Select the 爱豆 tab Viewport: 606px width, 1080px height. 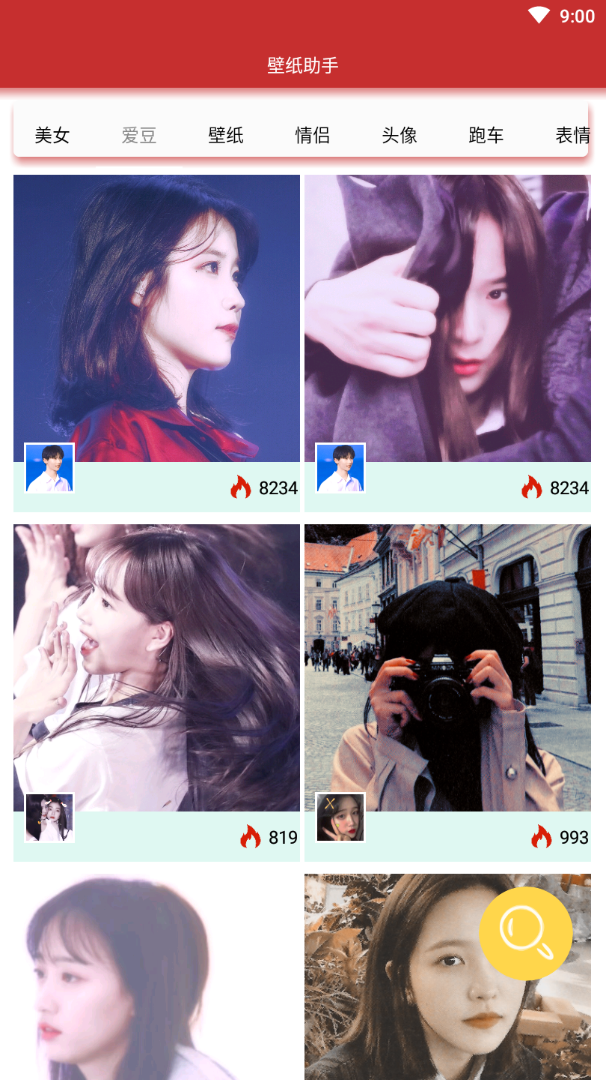click(x=139, y=135)
